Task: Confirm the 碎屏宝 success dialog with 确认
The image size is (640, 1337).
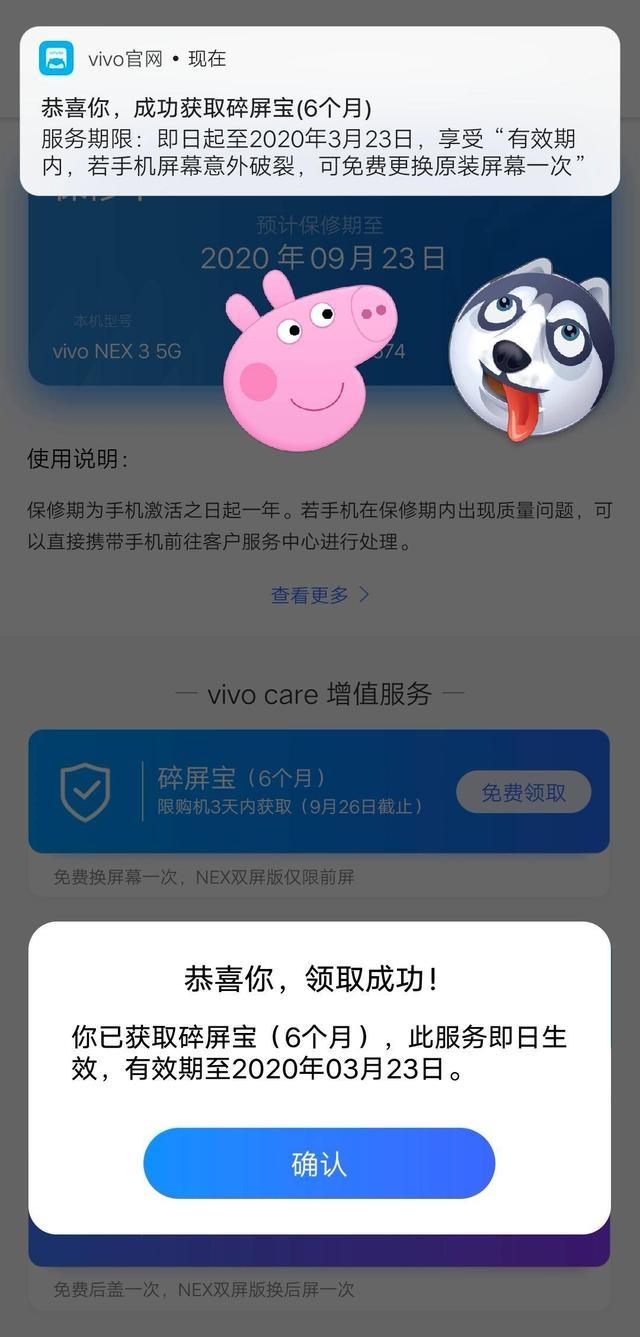Action: [319, 1164]
